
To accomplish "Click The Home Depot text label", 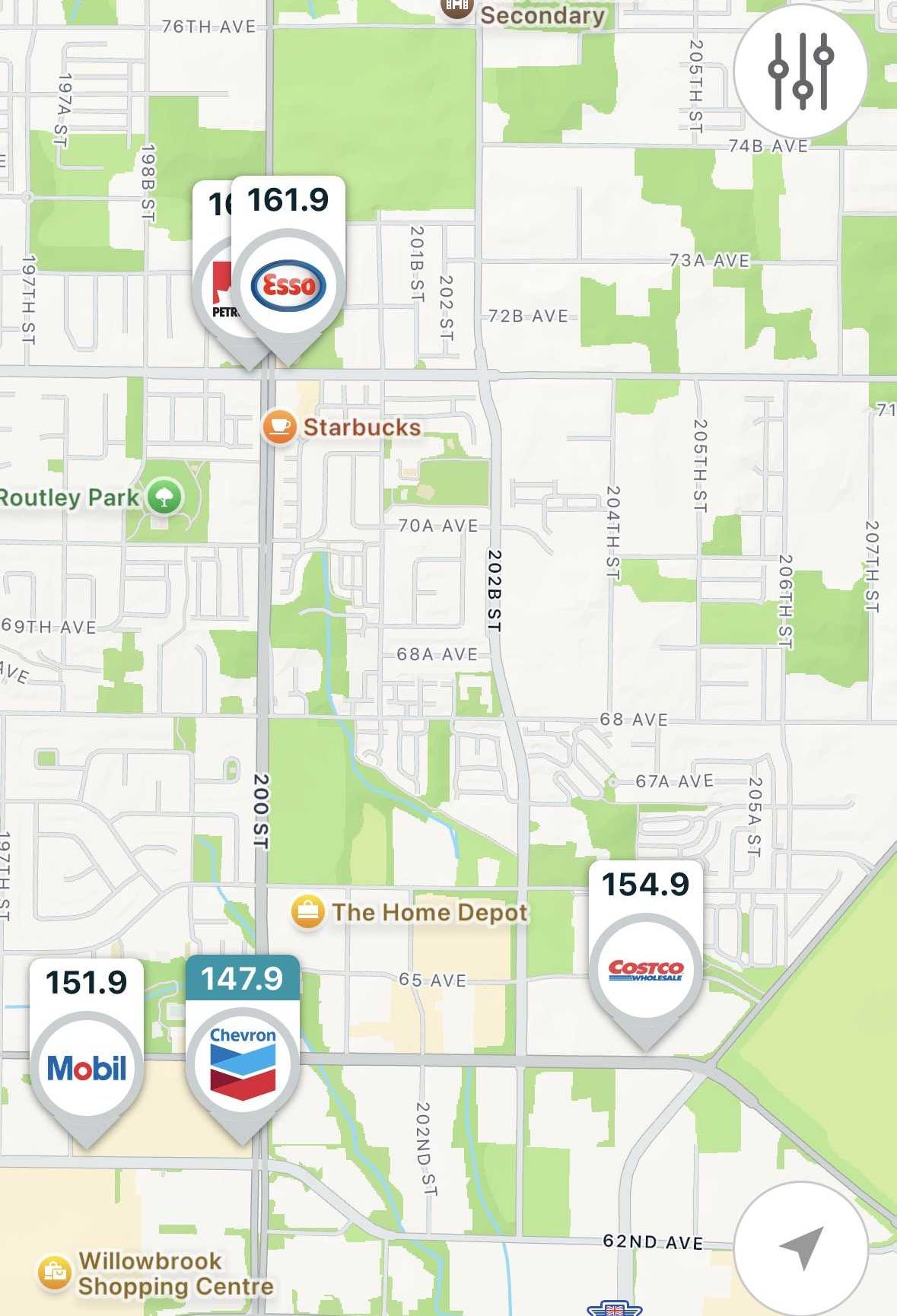I will coord(430,912).
